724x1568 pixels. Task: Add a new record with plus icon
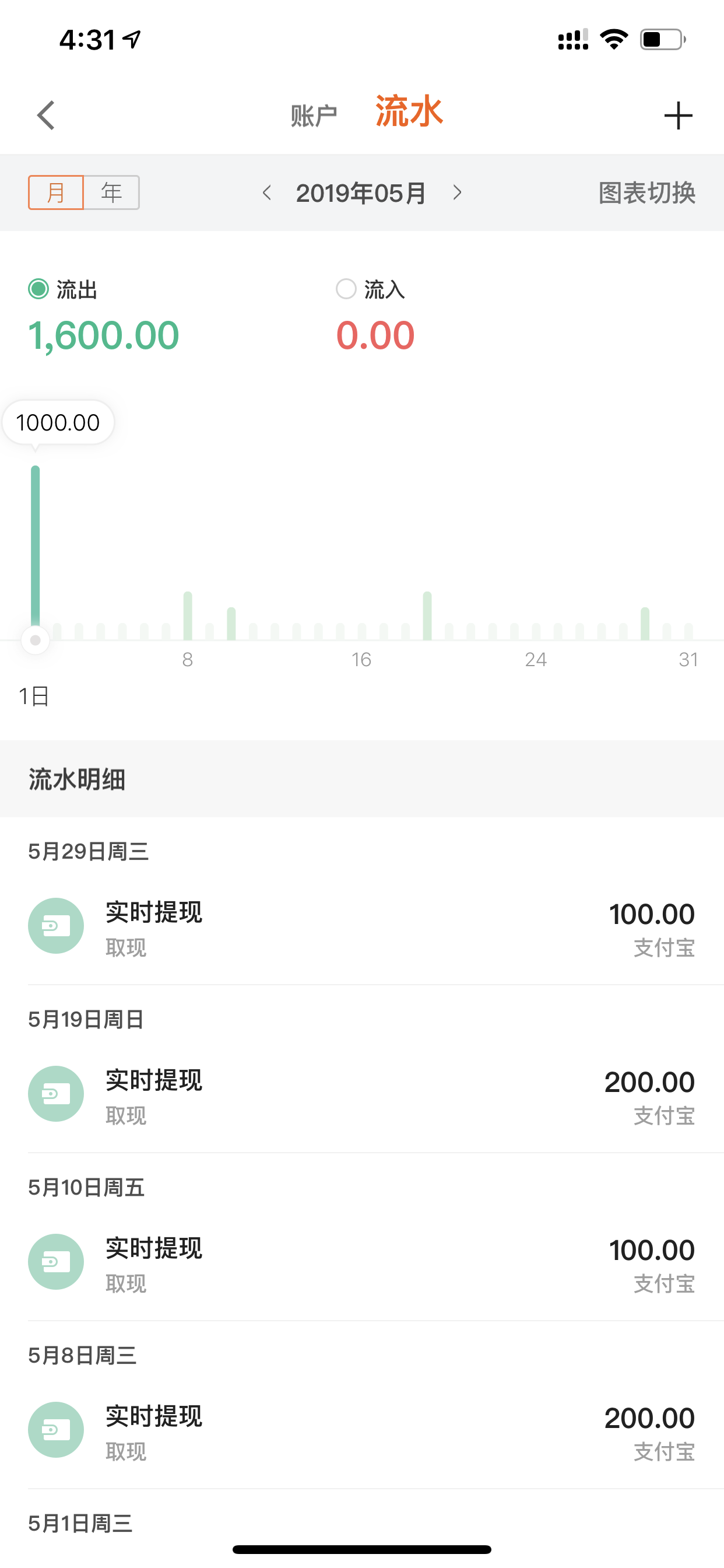(678, 116)
